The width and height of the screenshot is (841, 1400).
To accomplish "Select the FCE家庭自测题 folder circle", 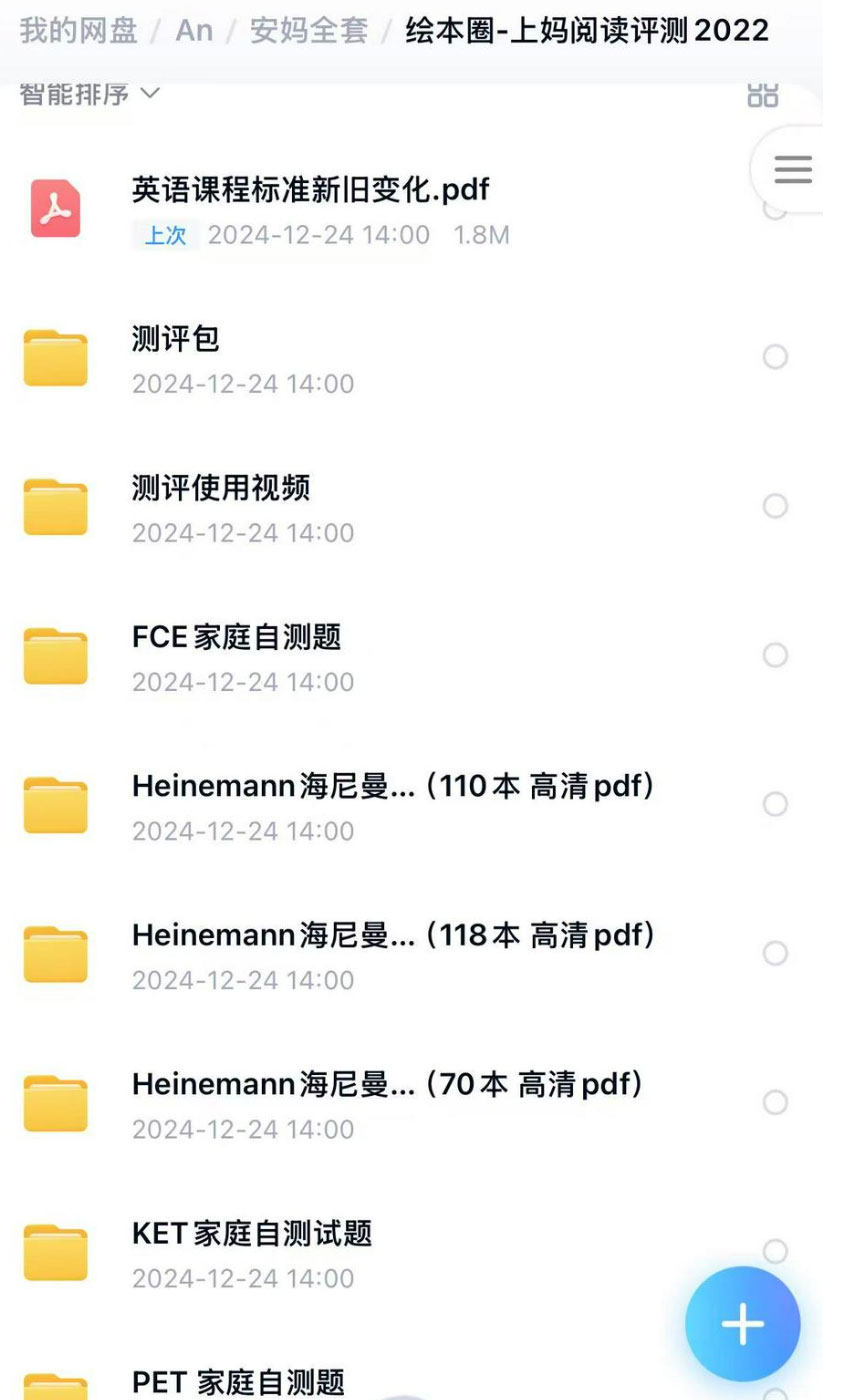I will 775,655.
